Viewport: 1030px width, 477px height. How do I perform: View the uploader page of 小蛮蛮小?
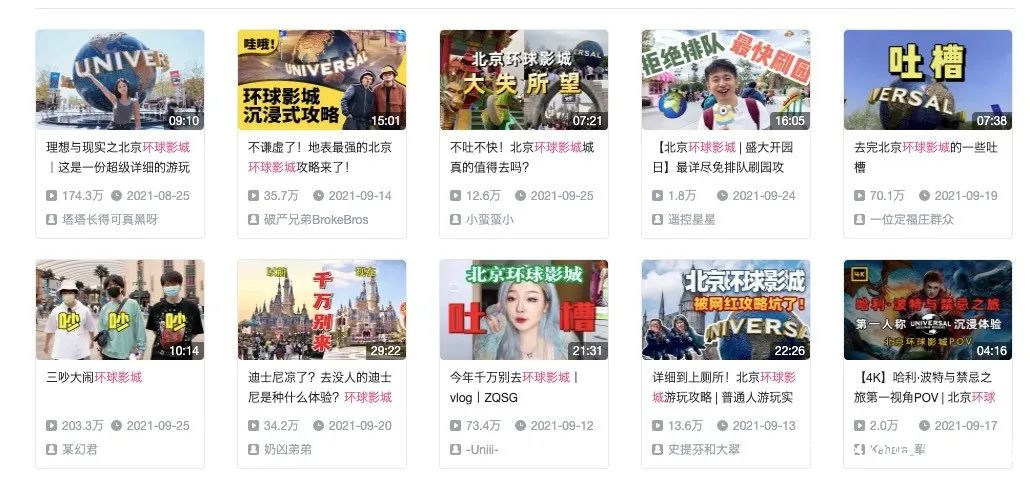[490, 219]
